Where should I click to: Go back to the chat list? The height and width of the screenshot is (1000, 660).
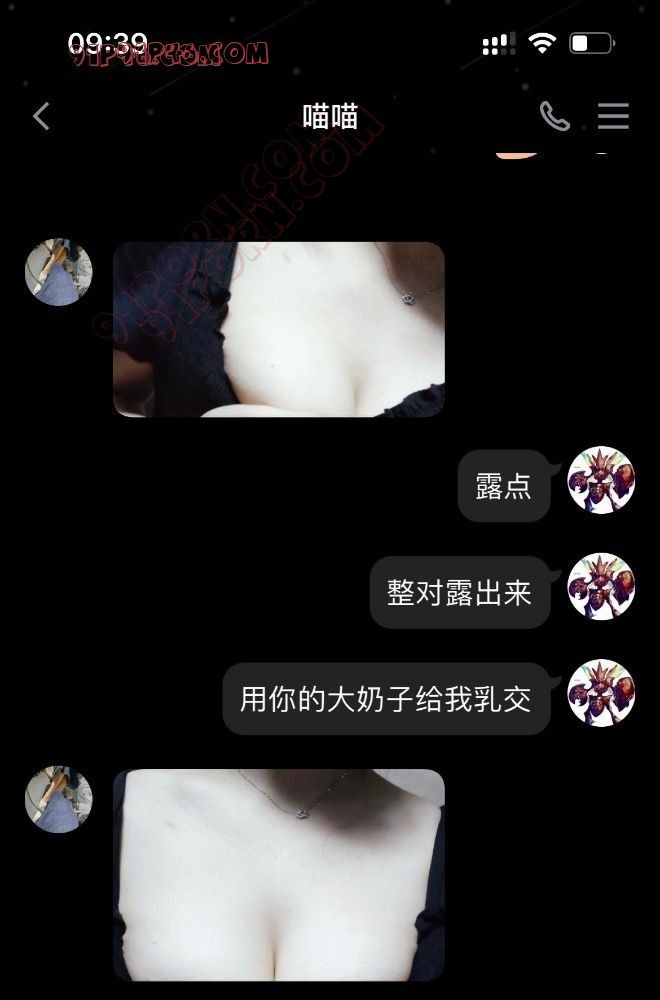click(41, 117)
